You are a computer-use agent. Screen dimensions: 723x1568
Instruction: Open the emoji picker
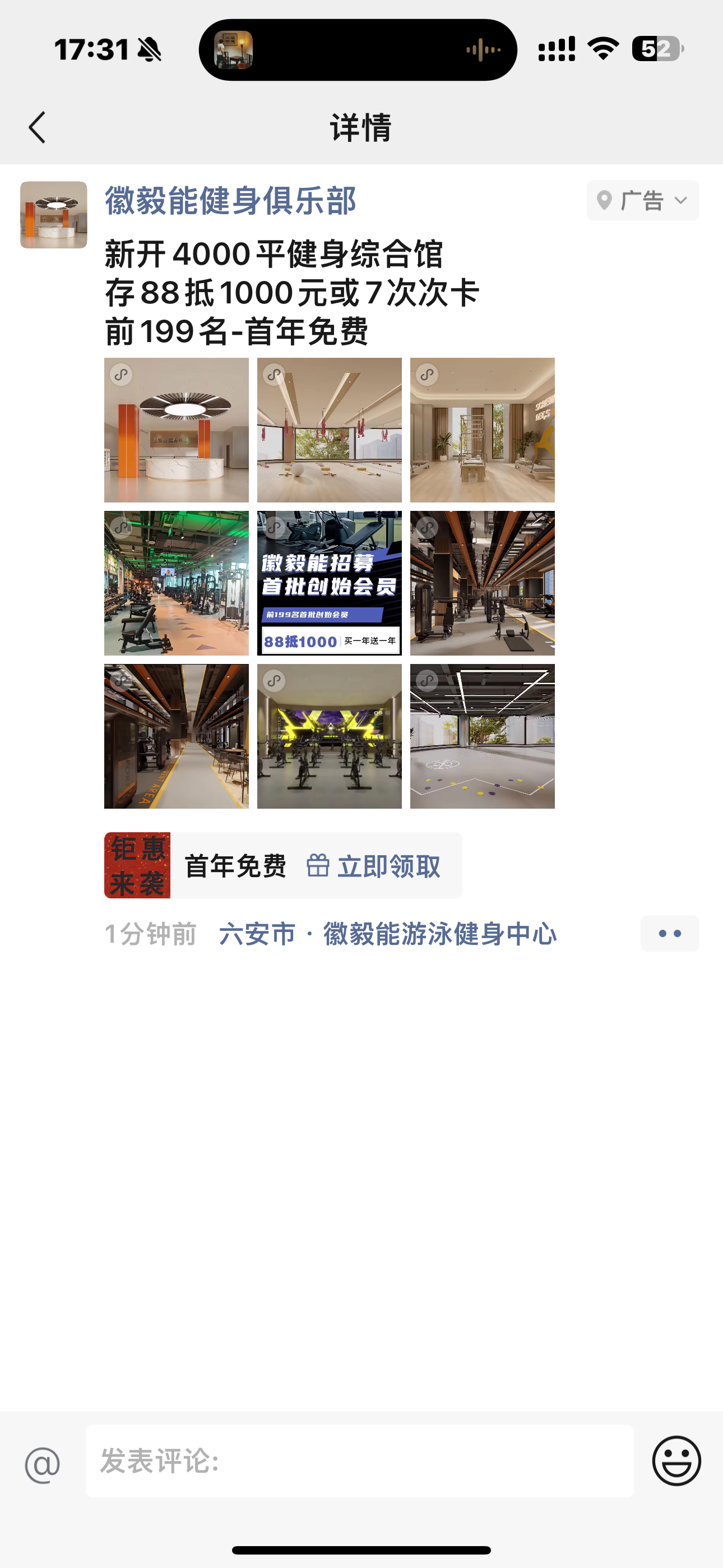point(676,1461)
